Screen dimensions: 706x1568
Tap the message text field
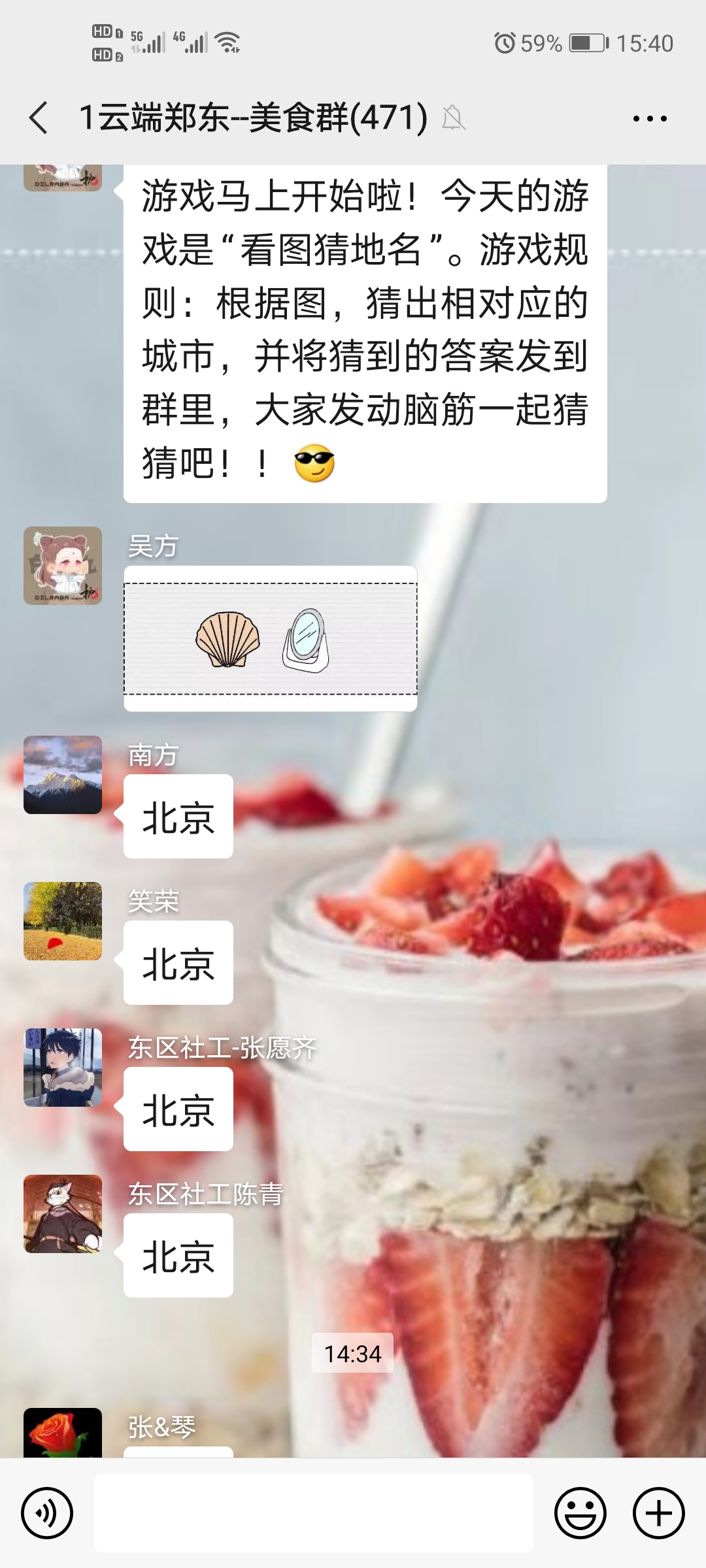point(314,1513)
